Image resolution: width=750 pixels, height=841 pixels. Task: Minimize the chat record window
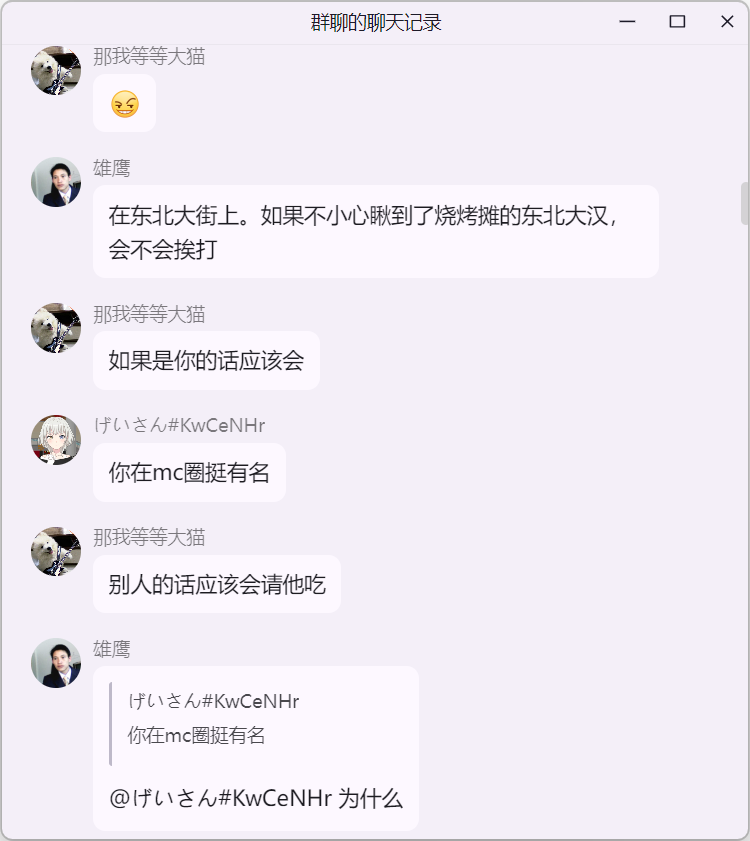(628, 22)
